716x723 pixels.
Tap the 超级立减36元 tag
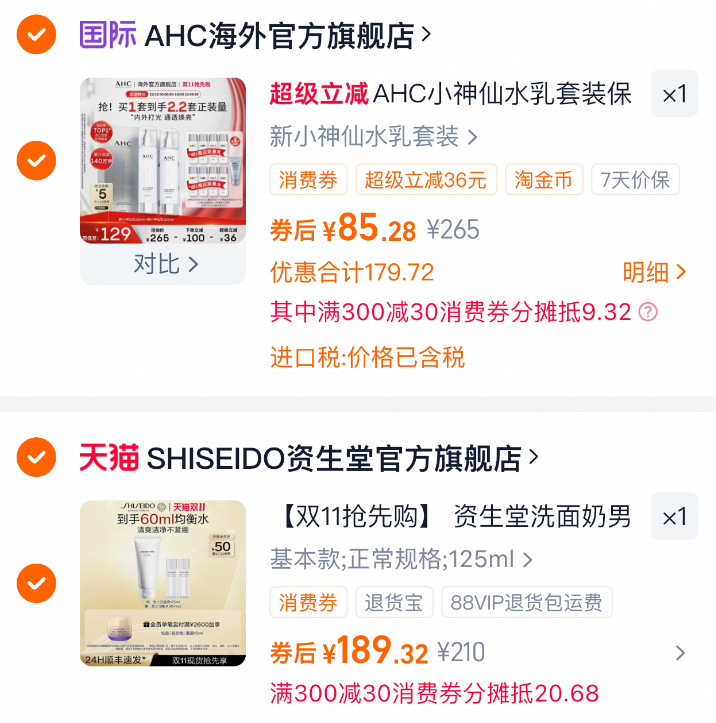click(425, 180)
